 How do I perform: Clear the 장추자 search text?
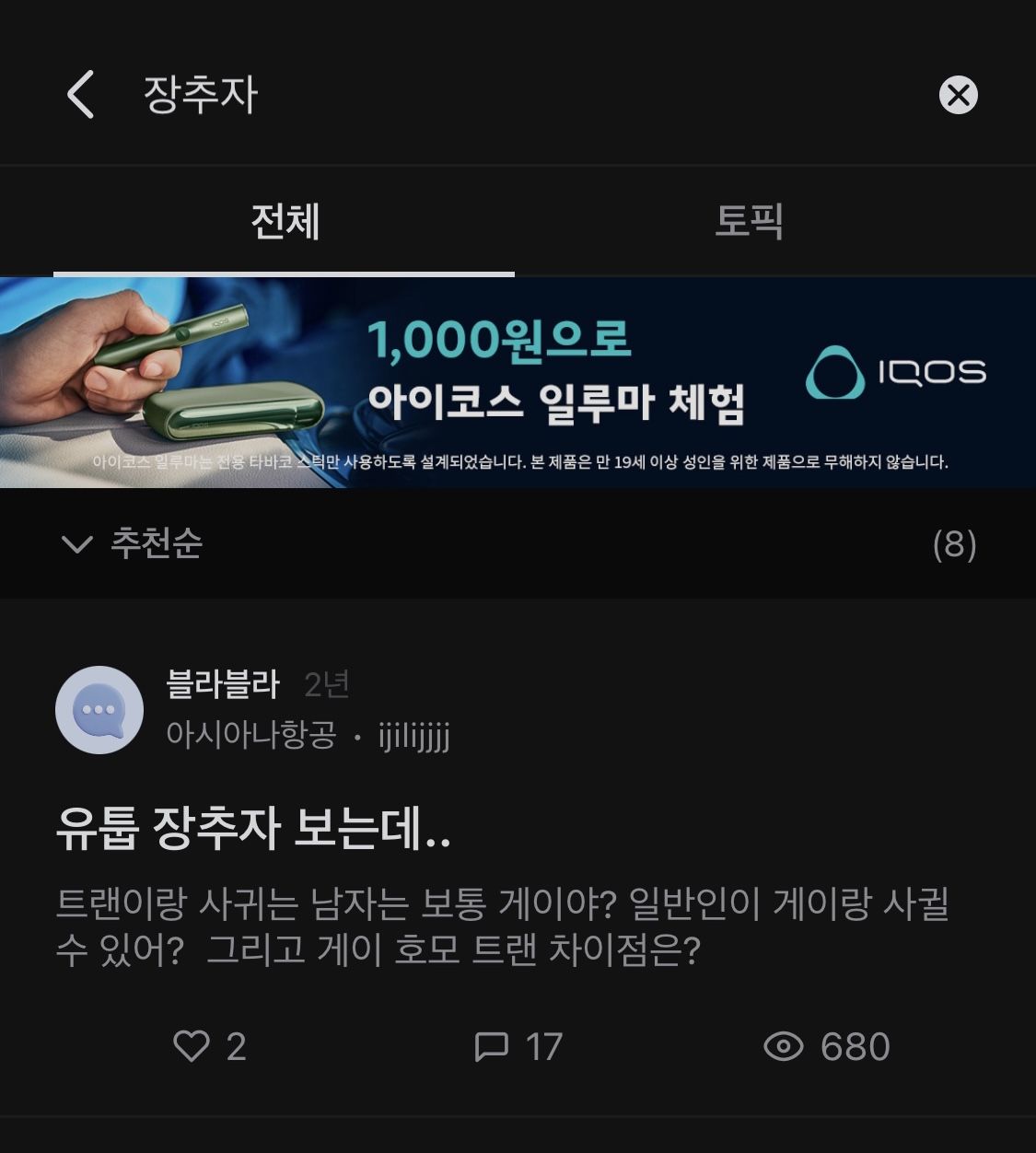coord(958,95)
